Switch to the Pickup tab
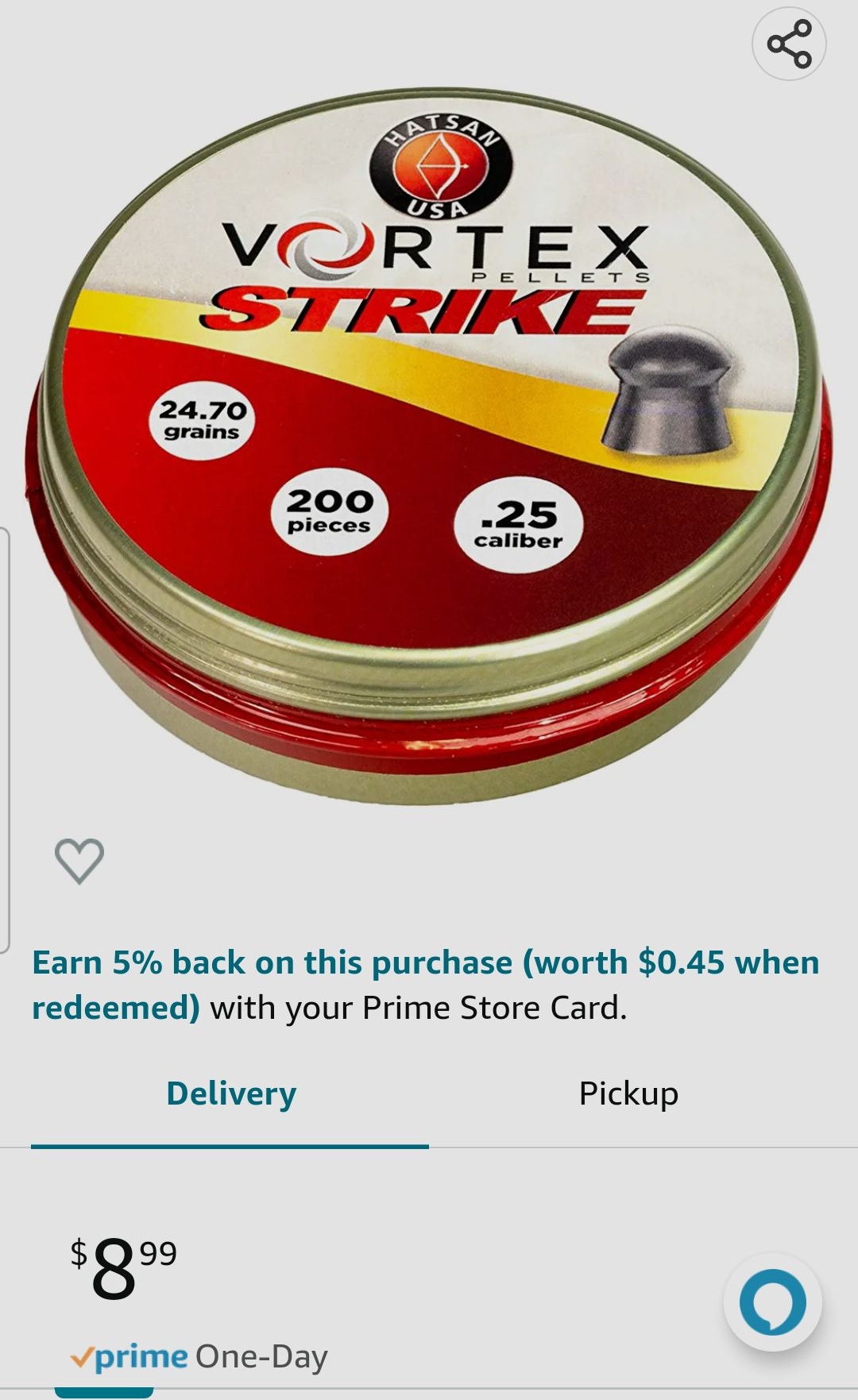 [628, 1093]
